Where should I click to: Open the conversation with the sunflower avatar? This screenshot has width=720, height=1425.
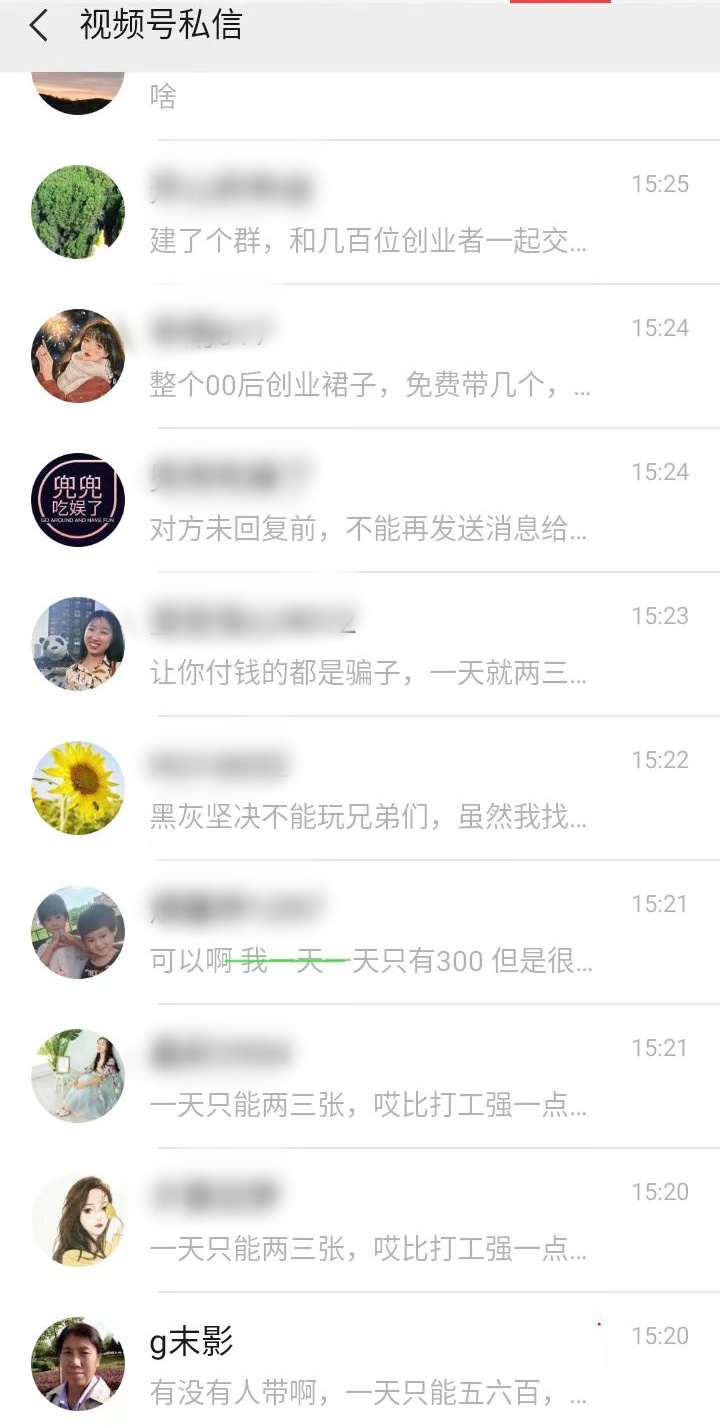[78, 788]
